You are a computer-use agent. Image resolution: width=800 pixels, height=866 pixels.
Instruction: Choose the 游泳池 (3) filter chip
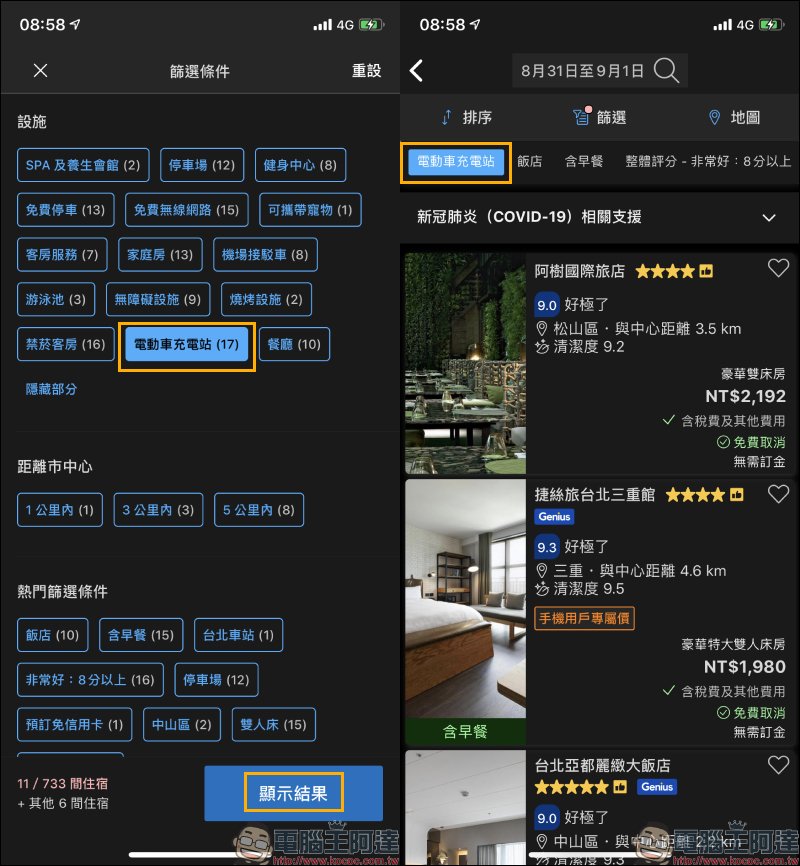click(56, 299)
